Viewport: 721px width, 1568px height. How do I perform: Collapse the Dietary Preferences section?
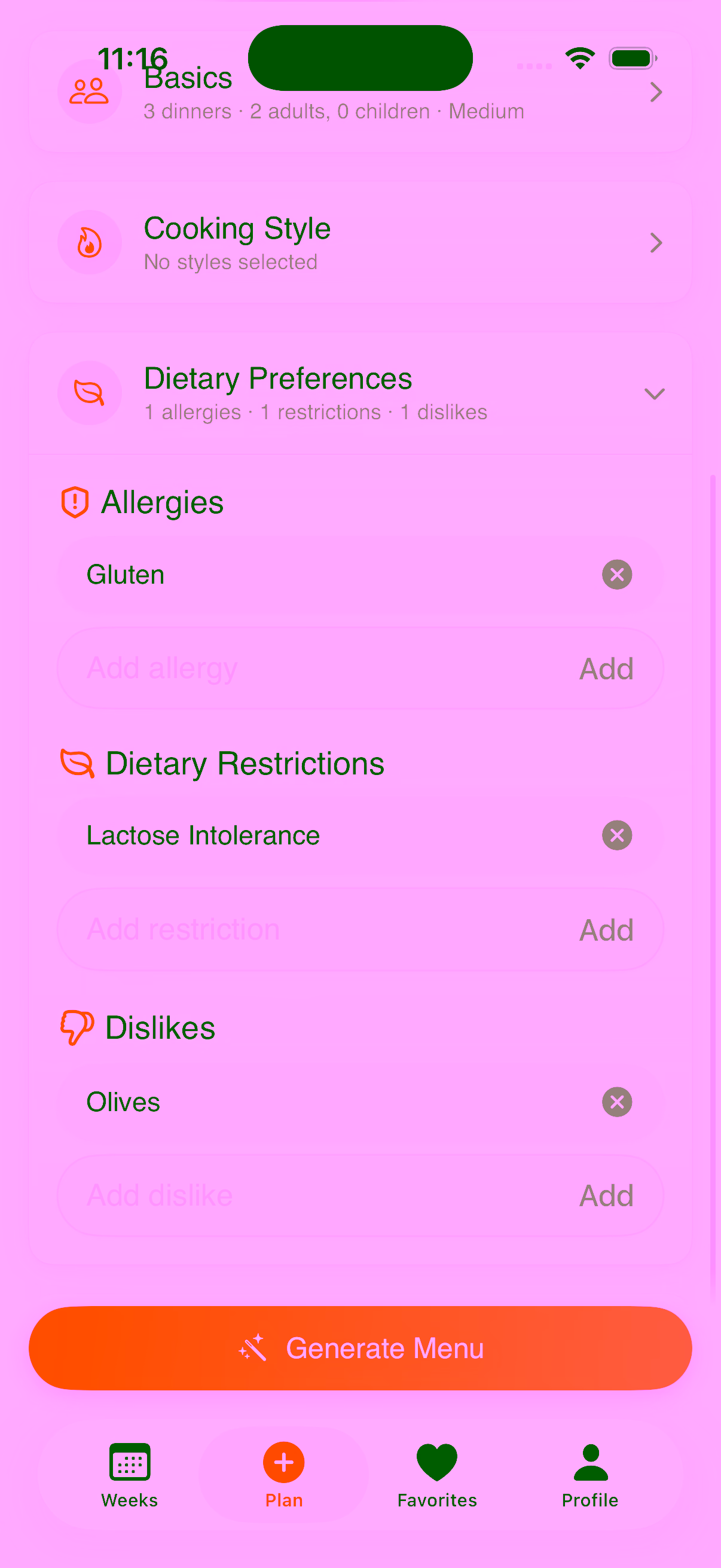(x=655, y=394)
